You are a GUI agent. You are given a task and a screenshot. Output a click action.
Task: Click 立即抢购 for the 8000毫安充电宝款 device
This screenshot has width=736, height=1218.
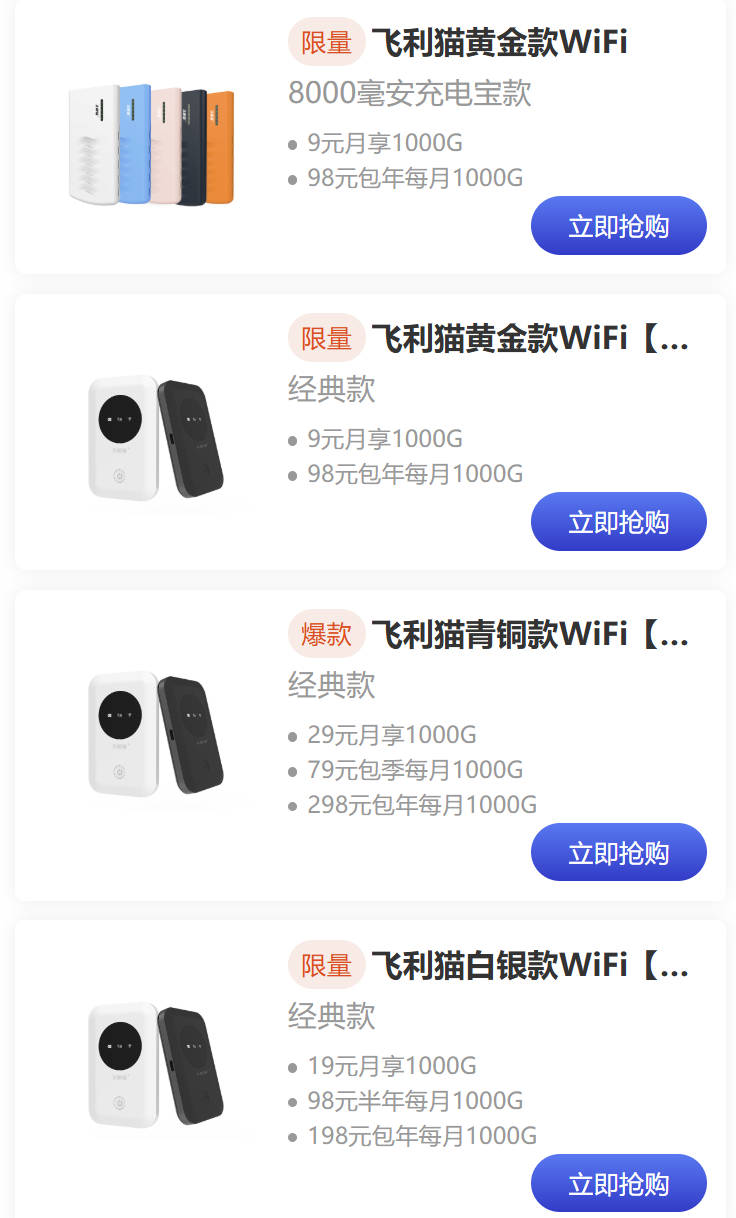[x=618, y=225]
